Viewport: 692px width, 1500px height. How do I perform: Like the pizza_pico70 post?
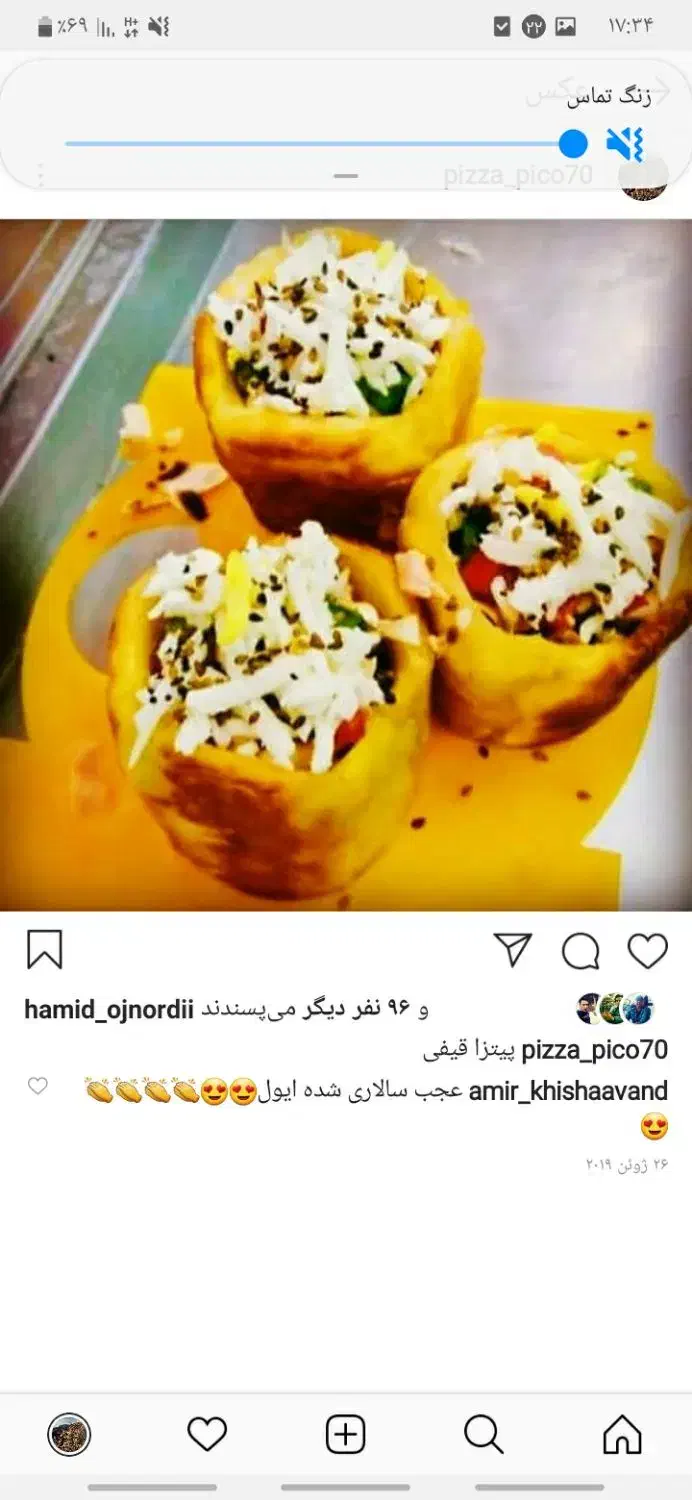pos(647,950)
